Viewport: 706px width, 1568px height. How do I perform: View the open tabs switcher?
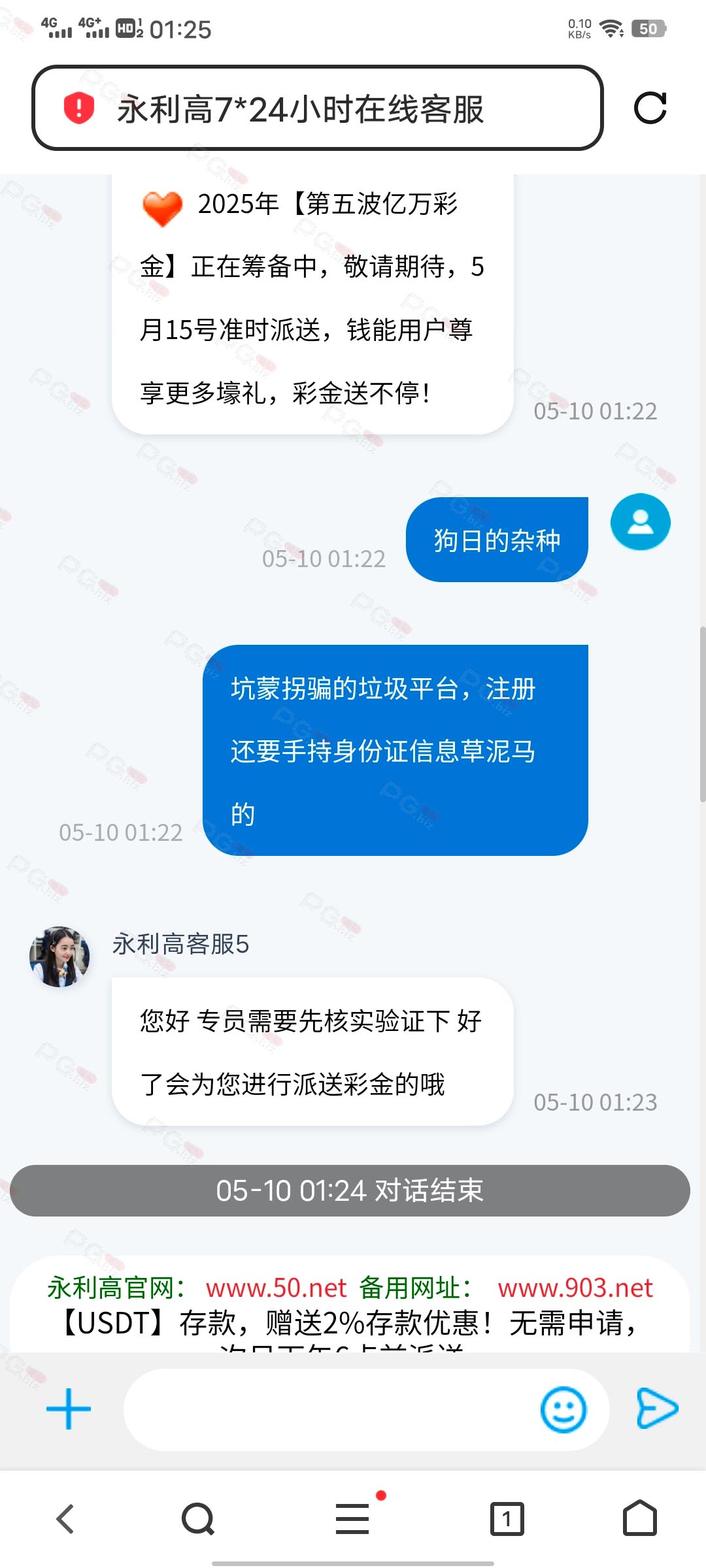[507, 1518]
